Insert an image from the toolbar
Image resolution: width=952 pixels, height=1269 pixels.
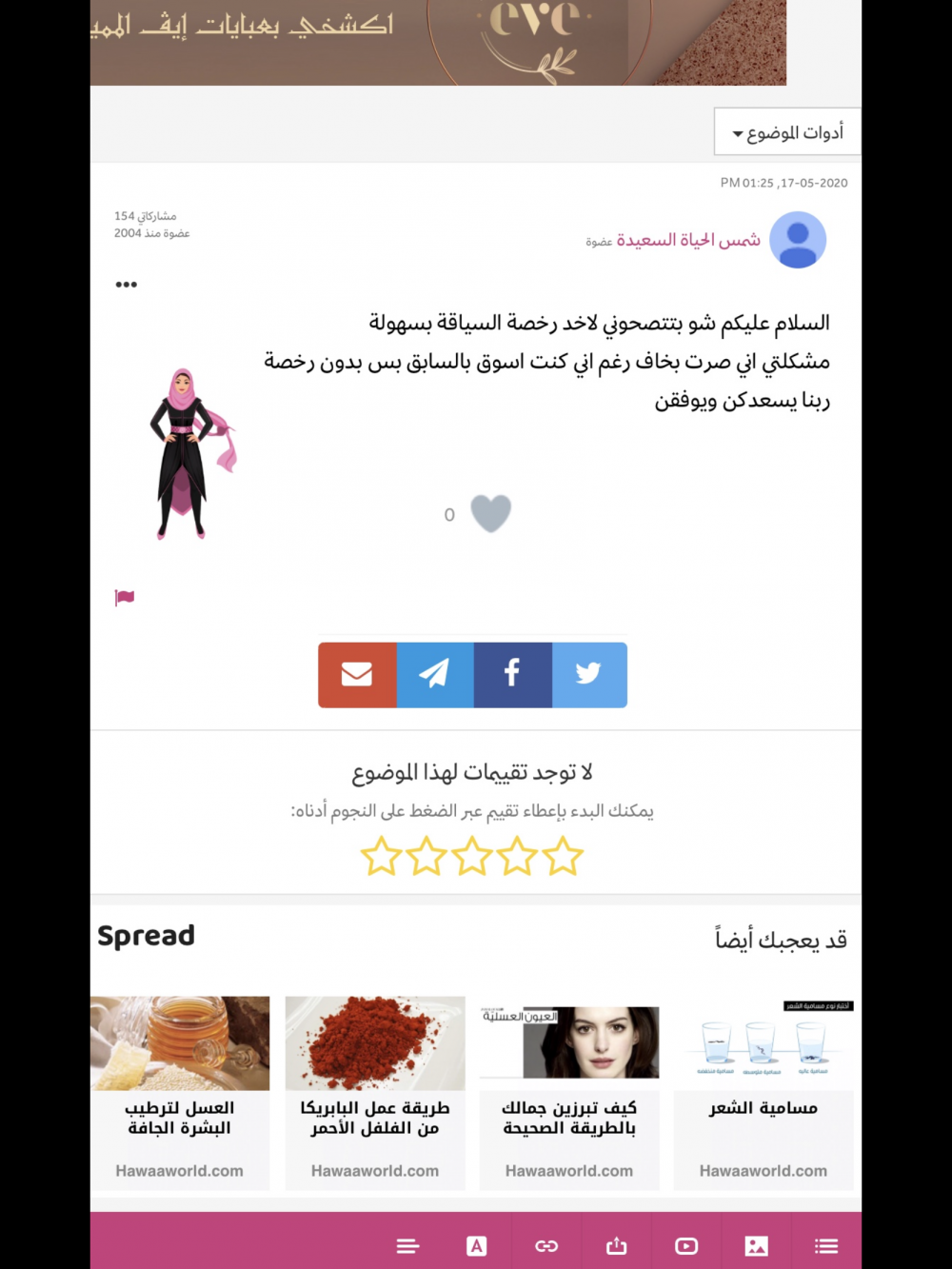(x=756, y=1246)
